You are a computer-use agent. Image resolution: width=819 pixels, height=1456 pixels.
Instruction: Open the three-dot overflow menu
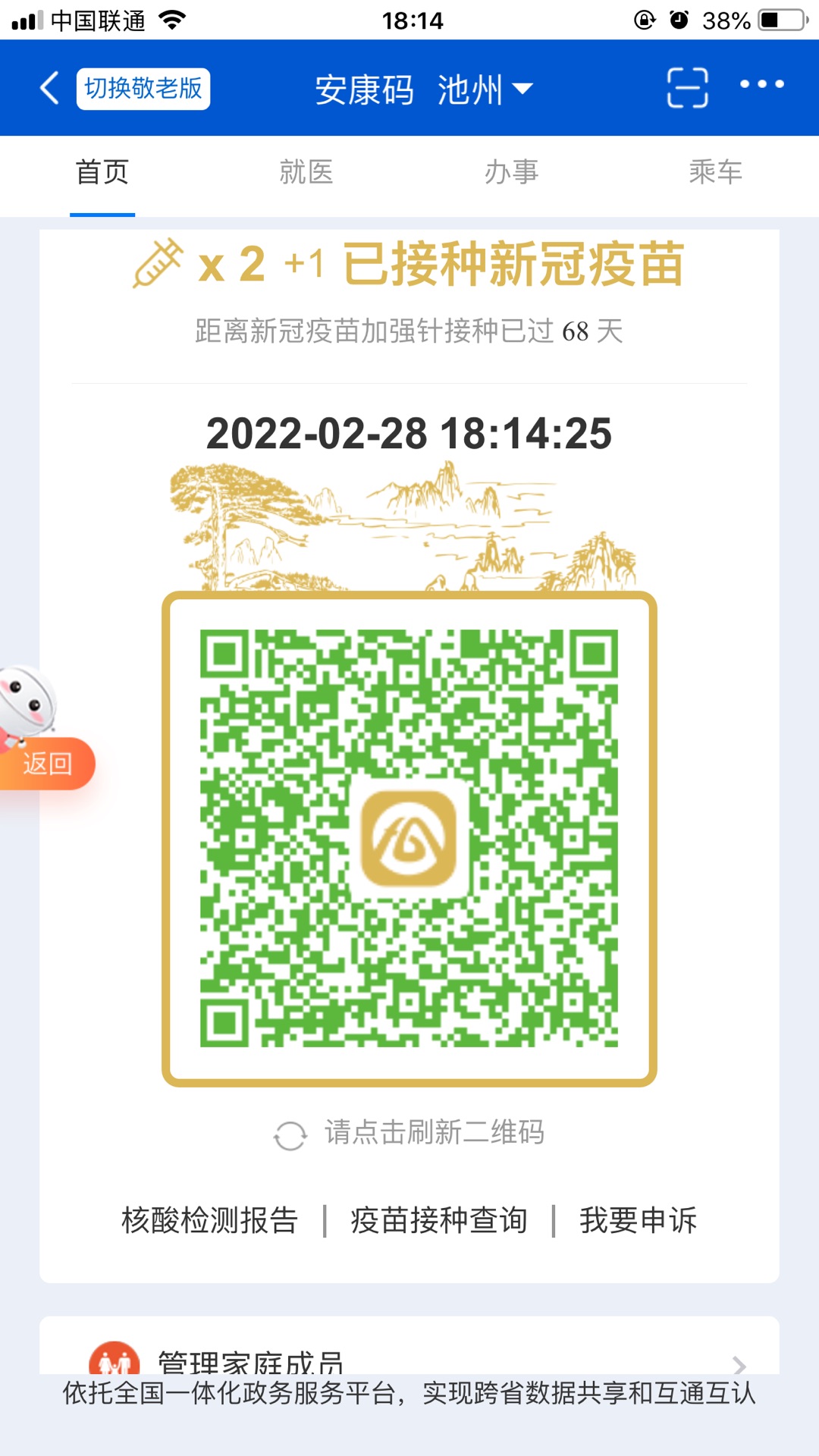pyautogui.click(x=761, y=84)
